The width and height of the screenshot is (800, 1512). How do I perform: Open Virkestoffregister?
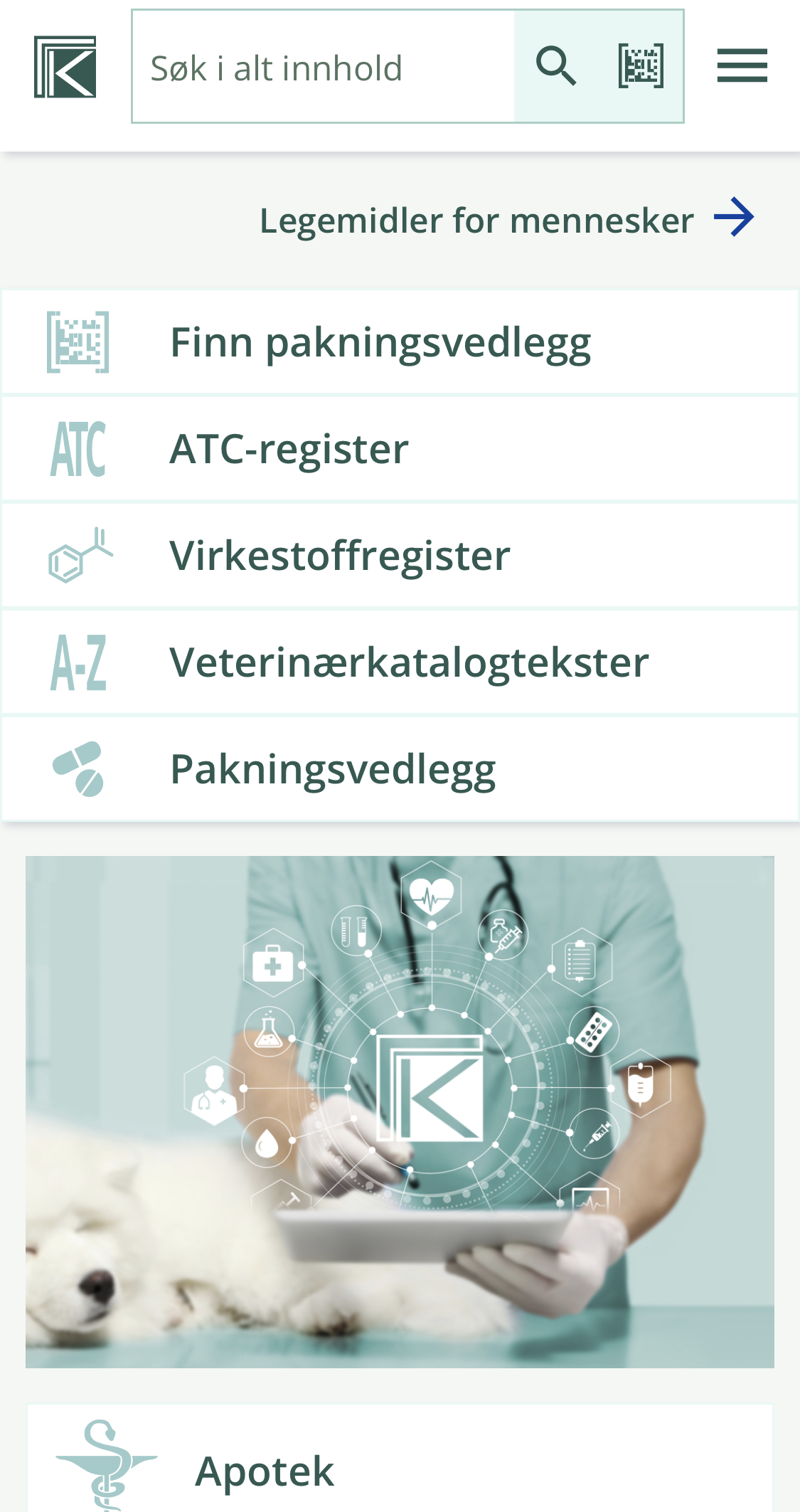400,556
